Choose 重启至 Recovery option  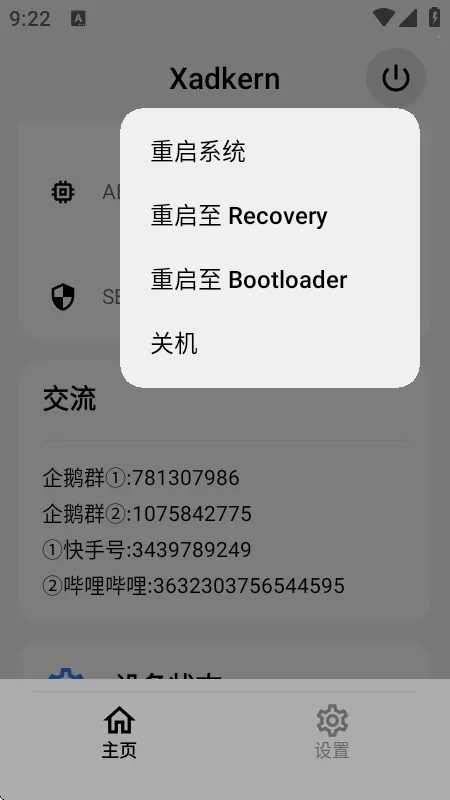click(269, 216)
